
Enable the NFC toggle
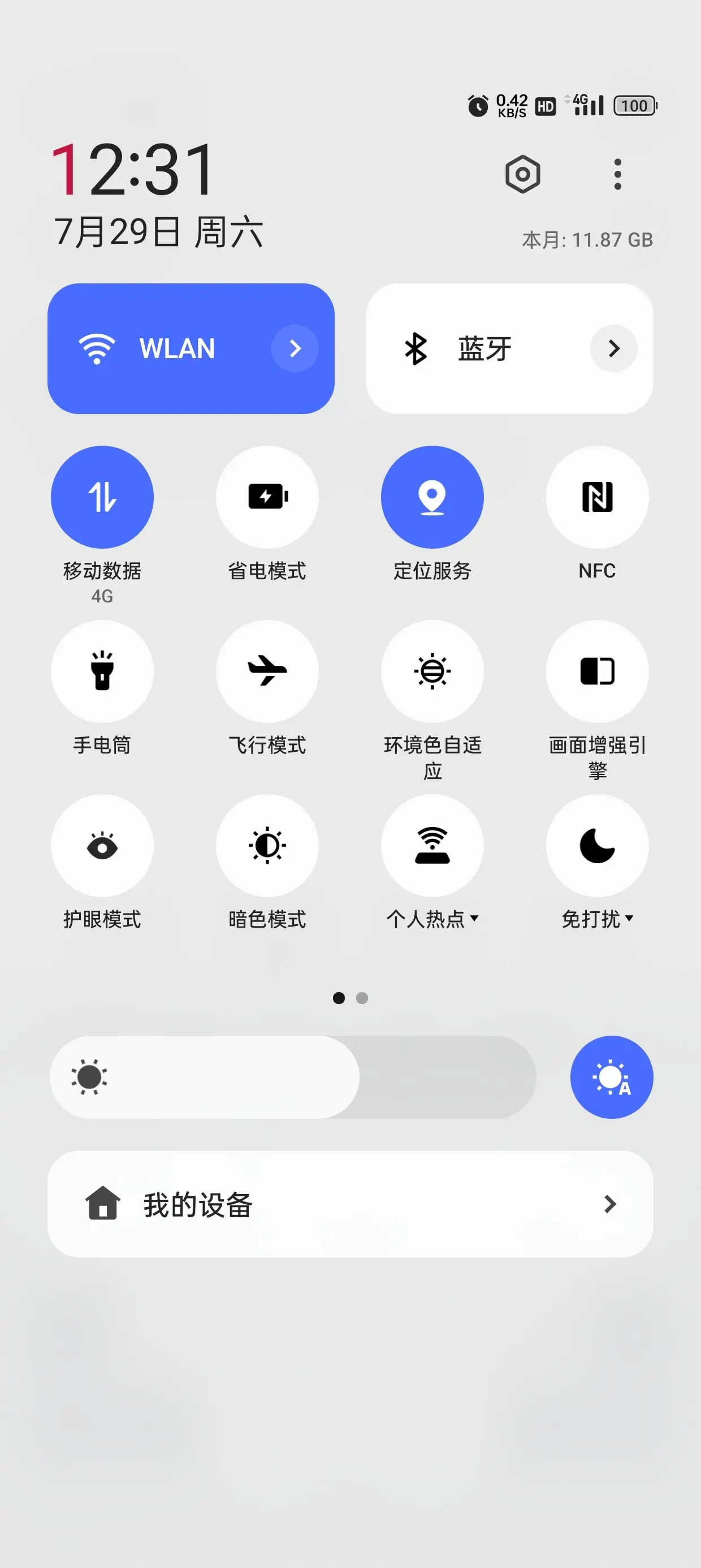coord(597,497)
